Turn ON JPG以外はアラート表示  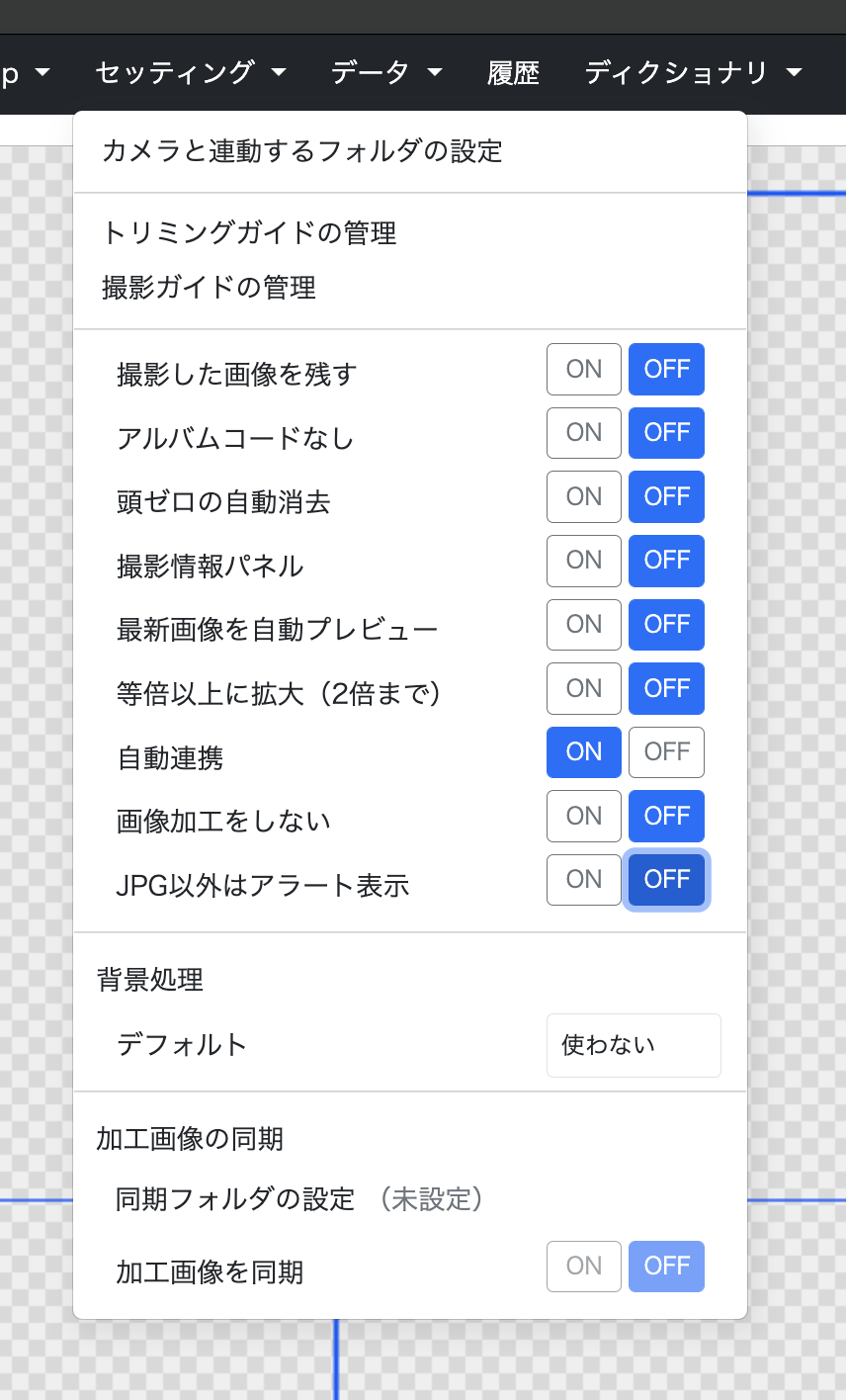coord(583,880)
